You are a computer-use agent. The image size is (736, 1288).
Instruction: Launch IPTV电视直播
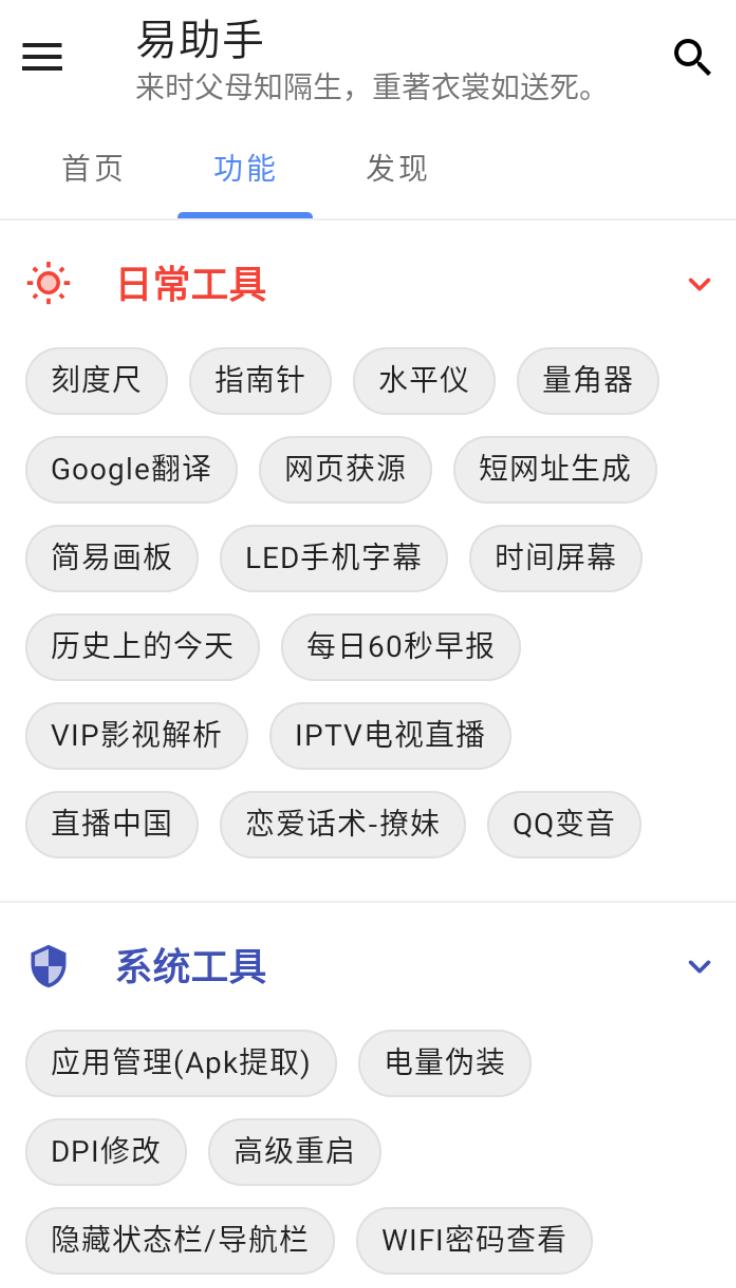pyautogui.click(x=390, y=736)
